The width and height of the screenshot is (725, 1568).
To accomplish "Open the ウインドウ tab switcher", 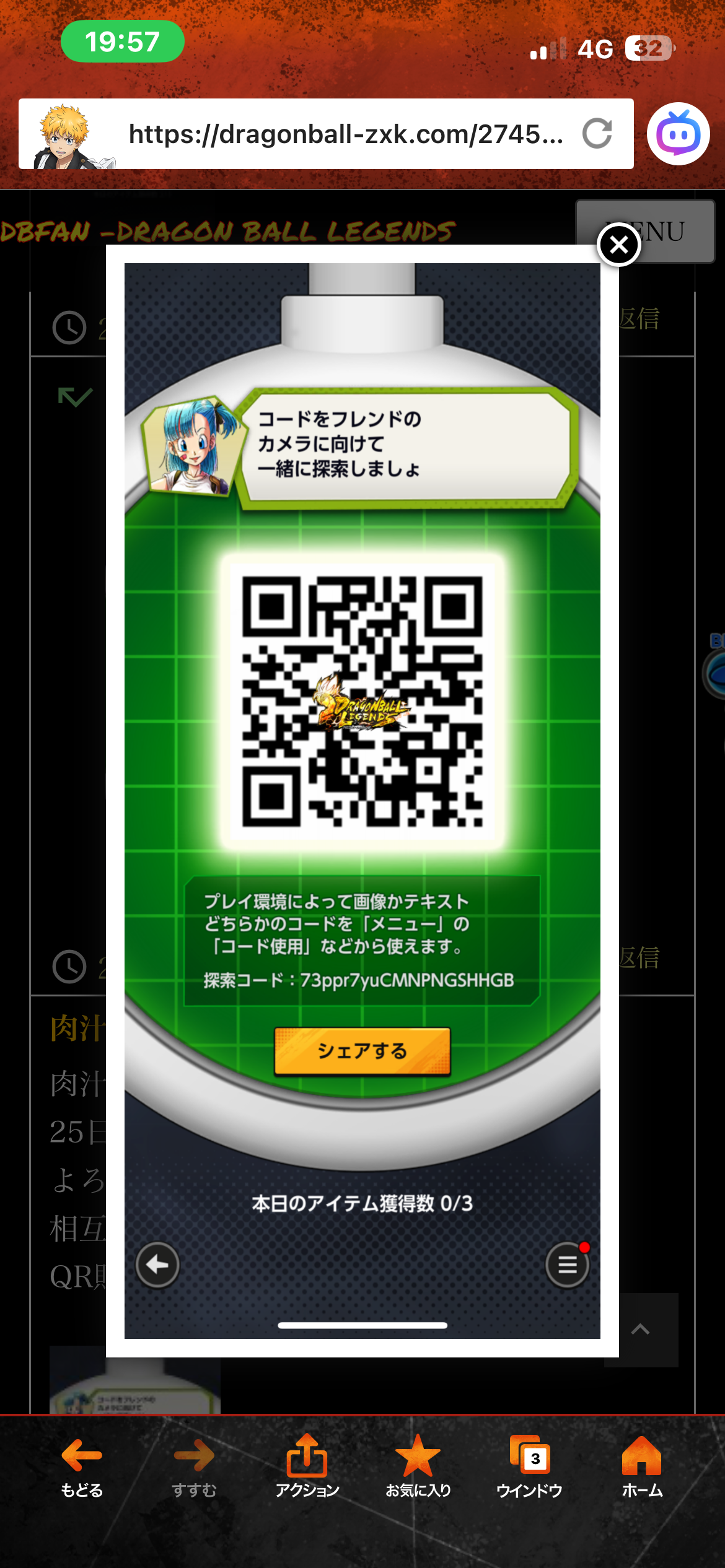I will 529,1466.
